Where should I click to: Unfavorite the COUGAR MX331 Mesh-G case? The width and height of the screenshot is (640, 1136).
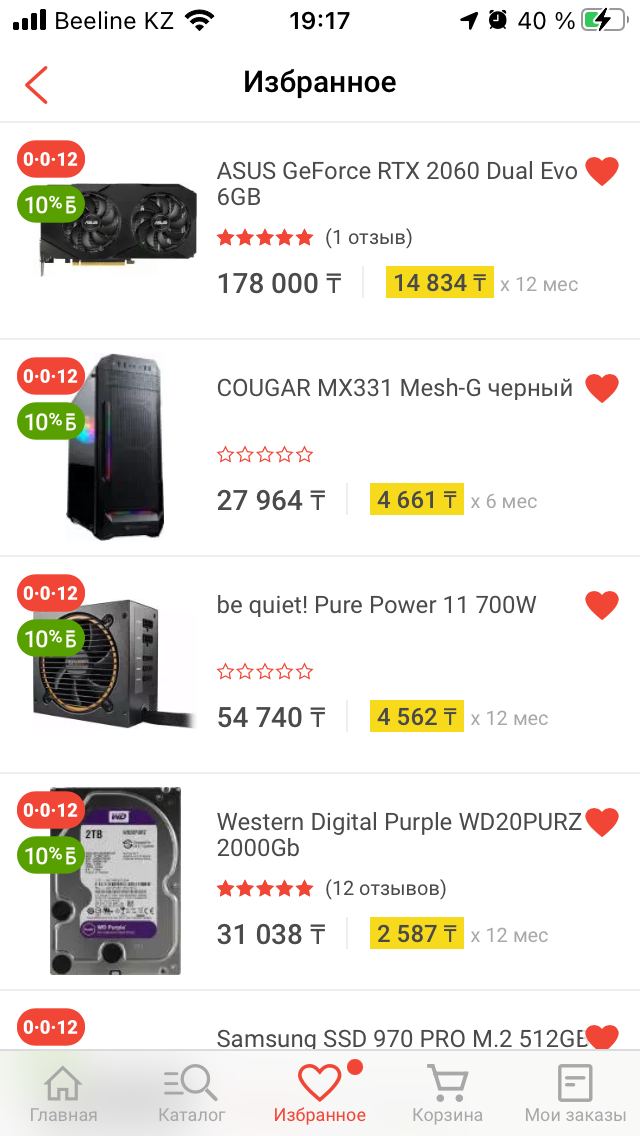click(x=601, y=388)
